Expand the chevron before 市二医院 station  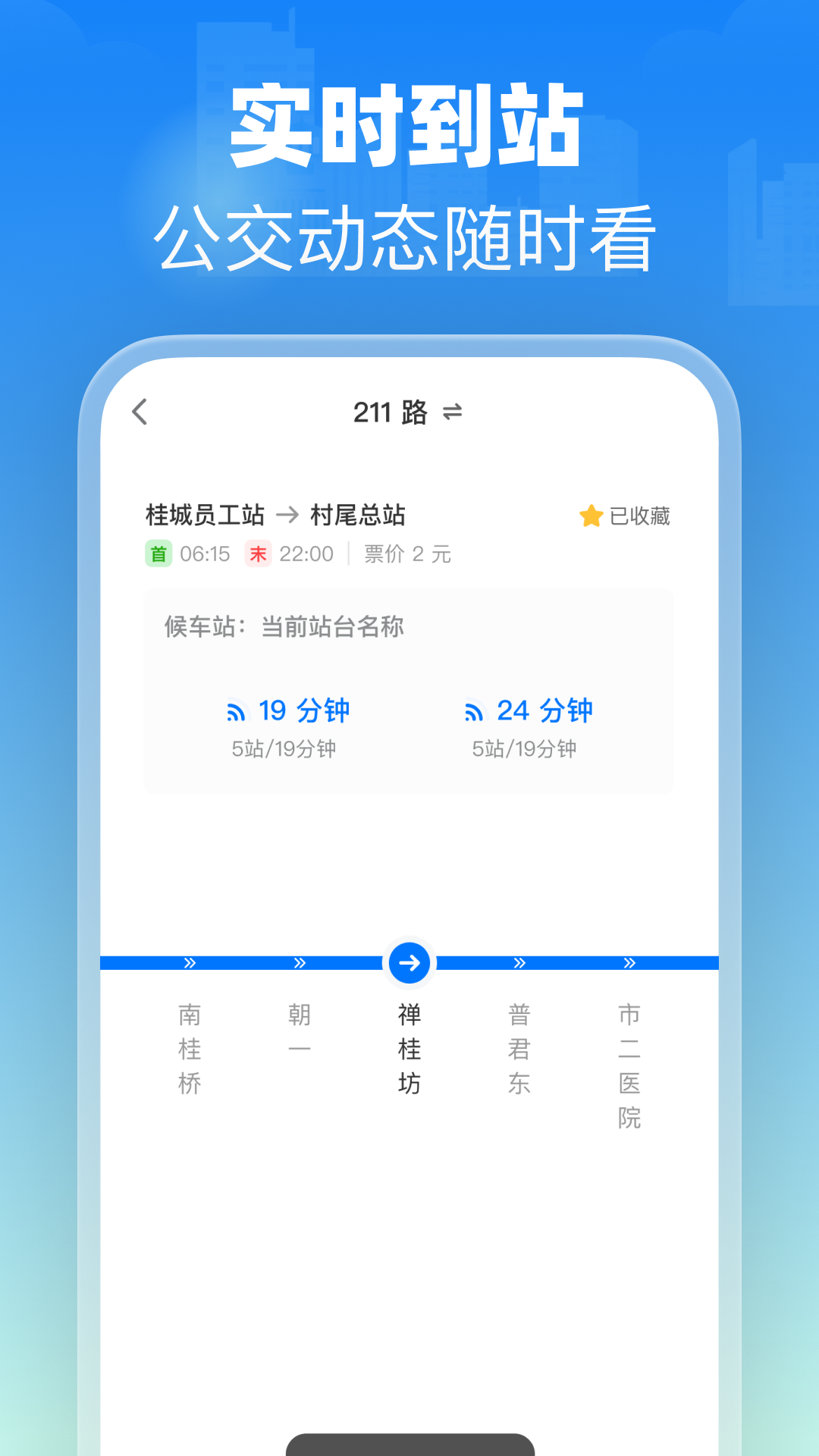coord(629,962)
